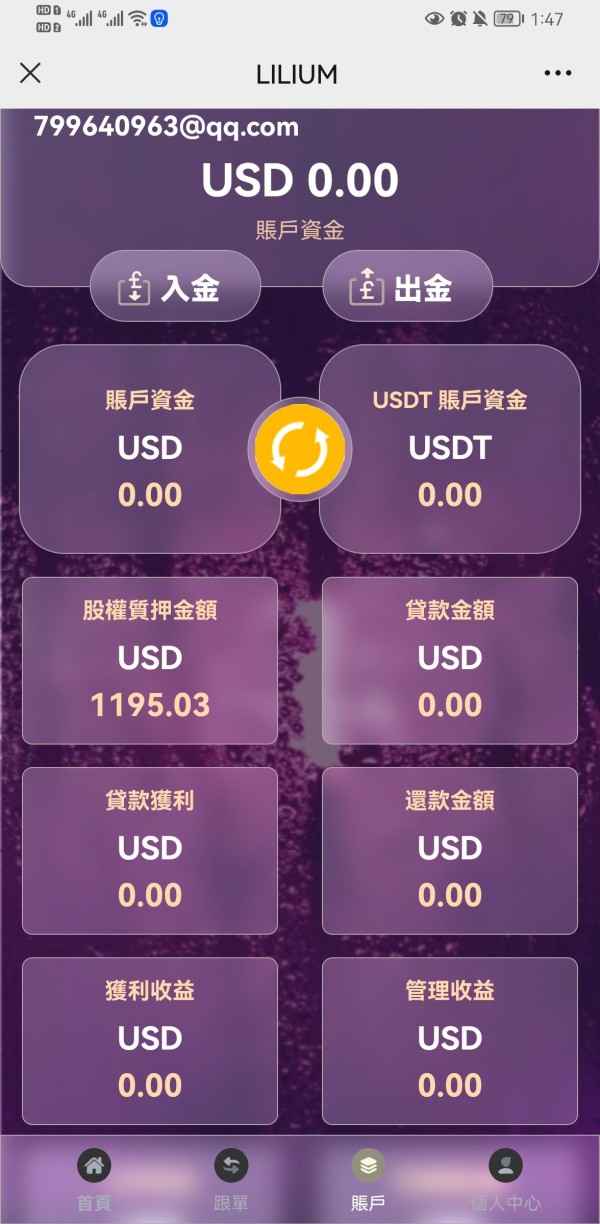Select the 賬戶 account tab
The image size is (600, 1224).
coord(368,1180)
